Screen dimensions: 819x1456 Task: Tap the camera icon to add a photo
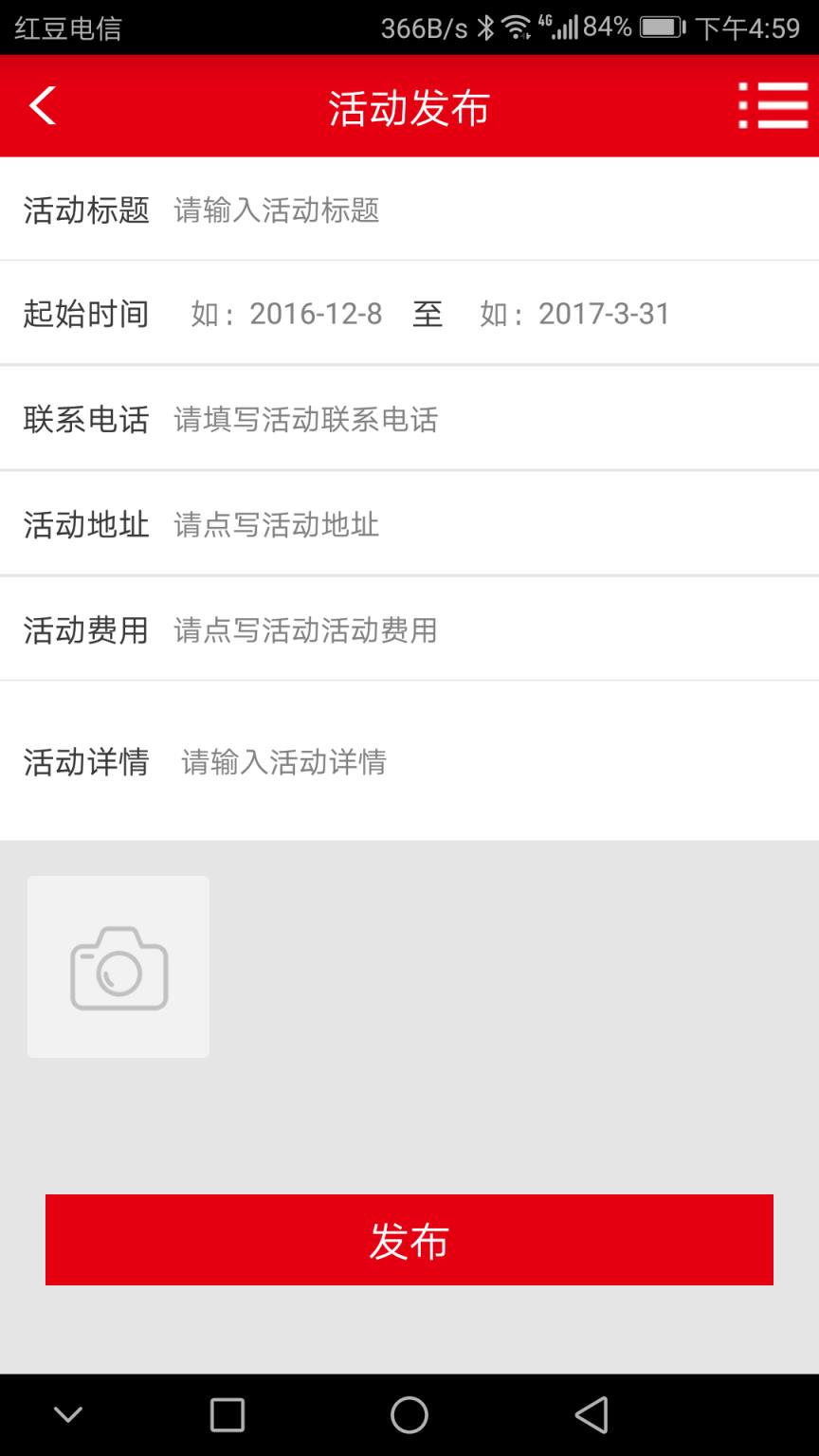coord(118,966)
